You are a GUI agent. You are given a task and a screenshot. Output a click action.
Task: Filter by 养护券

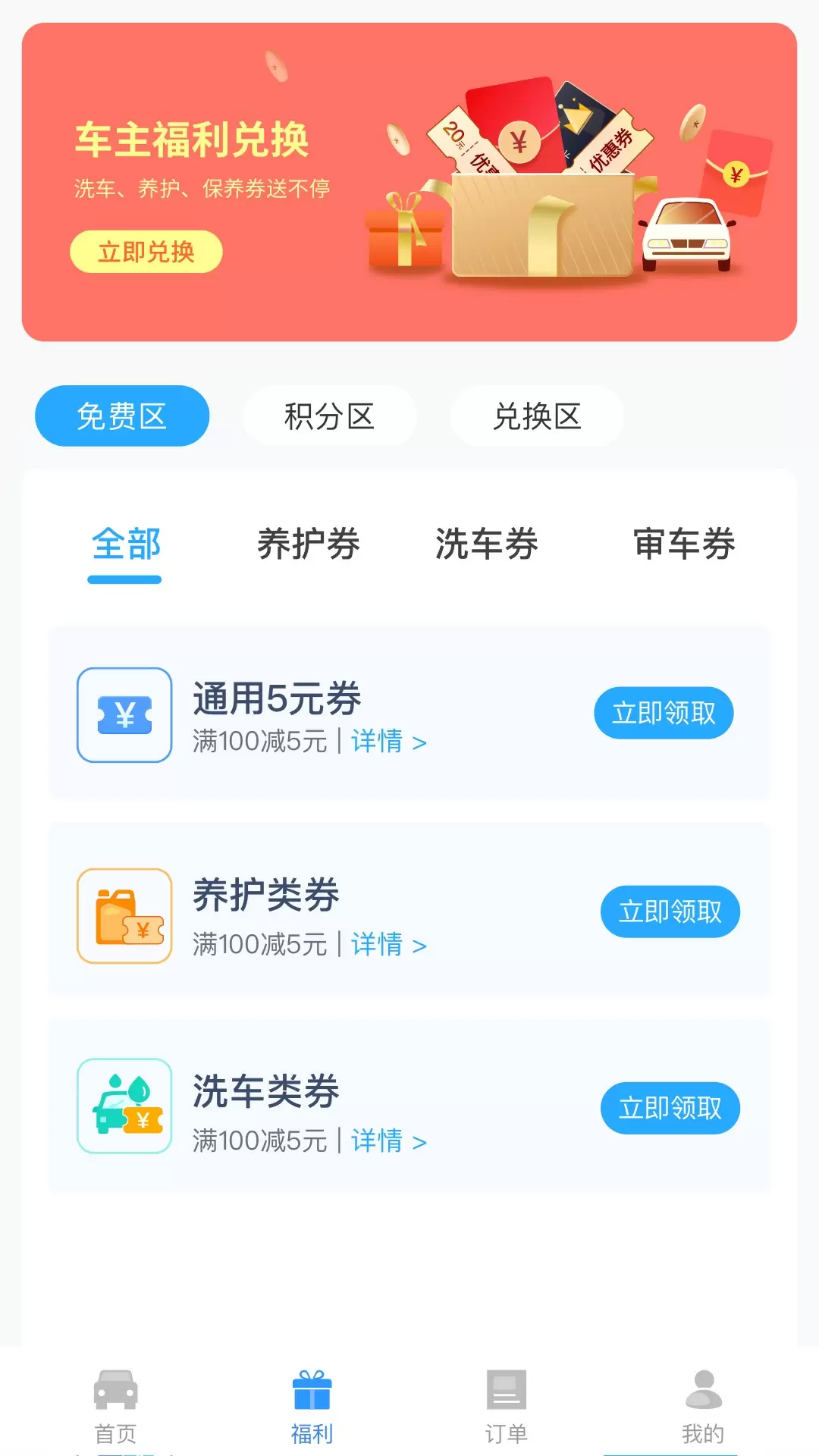309,544
